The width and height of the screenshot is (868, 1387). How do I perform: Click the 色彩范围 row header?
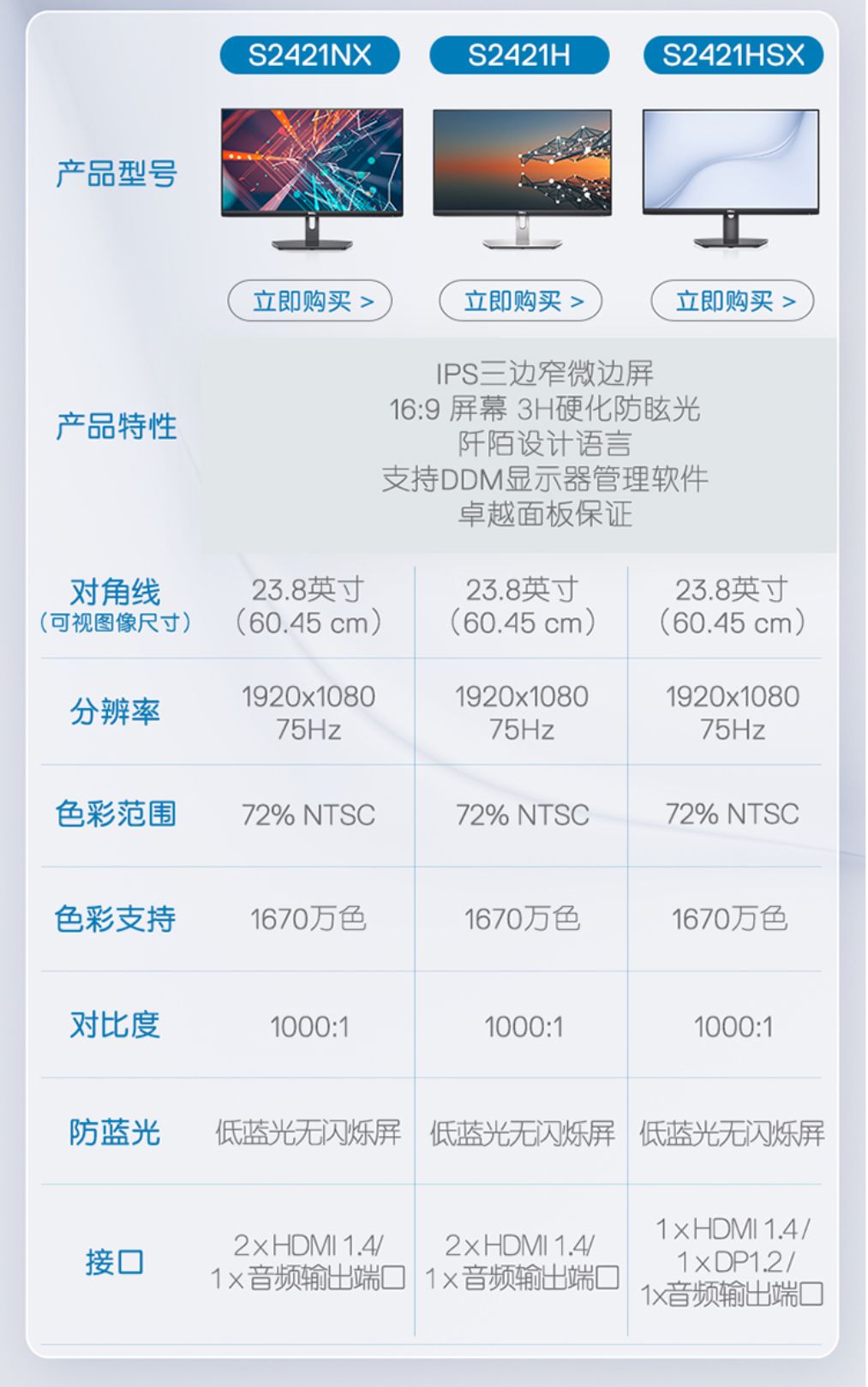117,816
